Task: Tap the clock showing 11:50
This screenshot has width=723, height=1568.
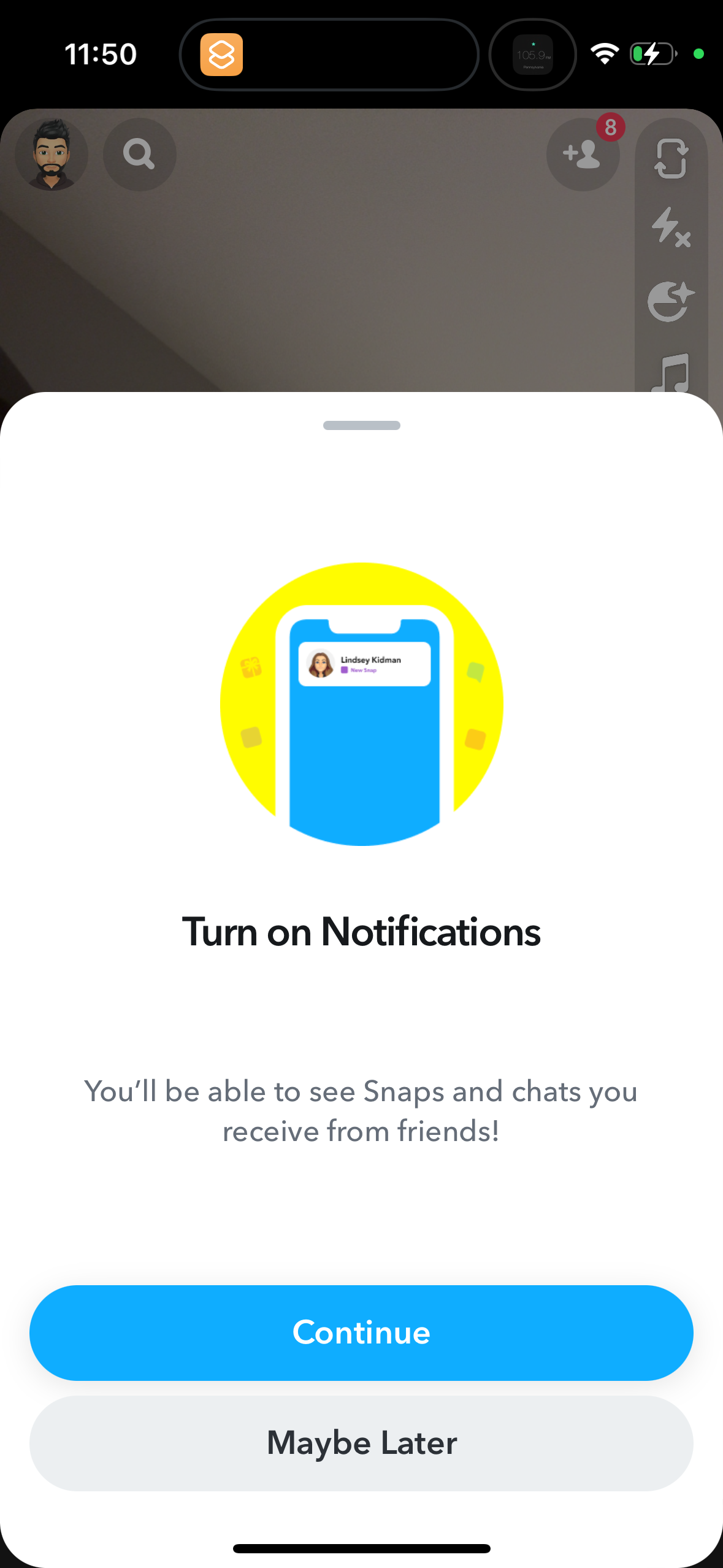Action: tap(101, 54)
